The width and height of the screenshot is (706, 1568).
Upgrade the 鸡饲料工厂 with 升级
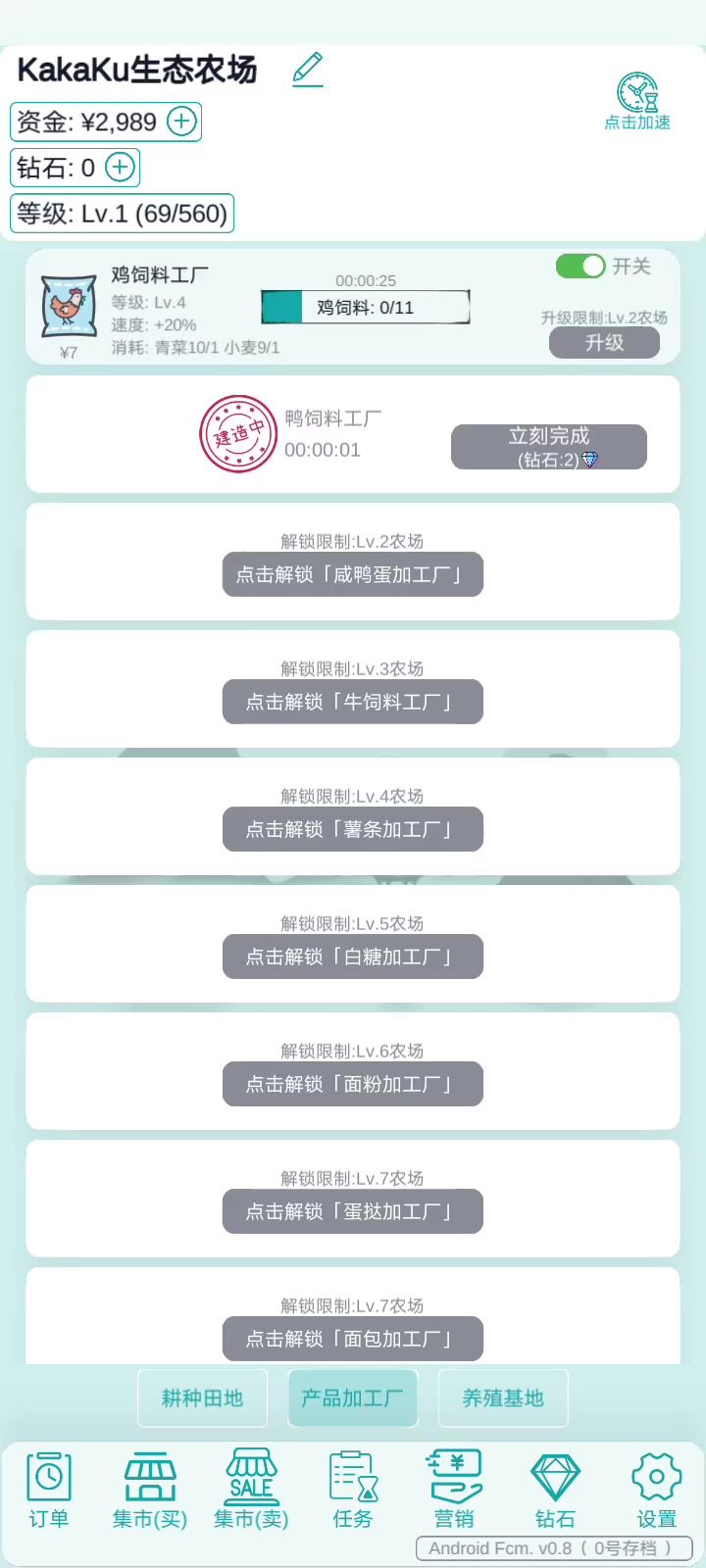click(604, 342)
